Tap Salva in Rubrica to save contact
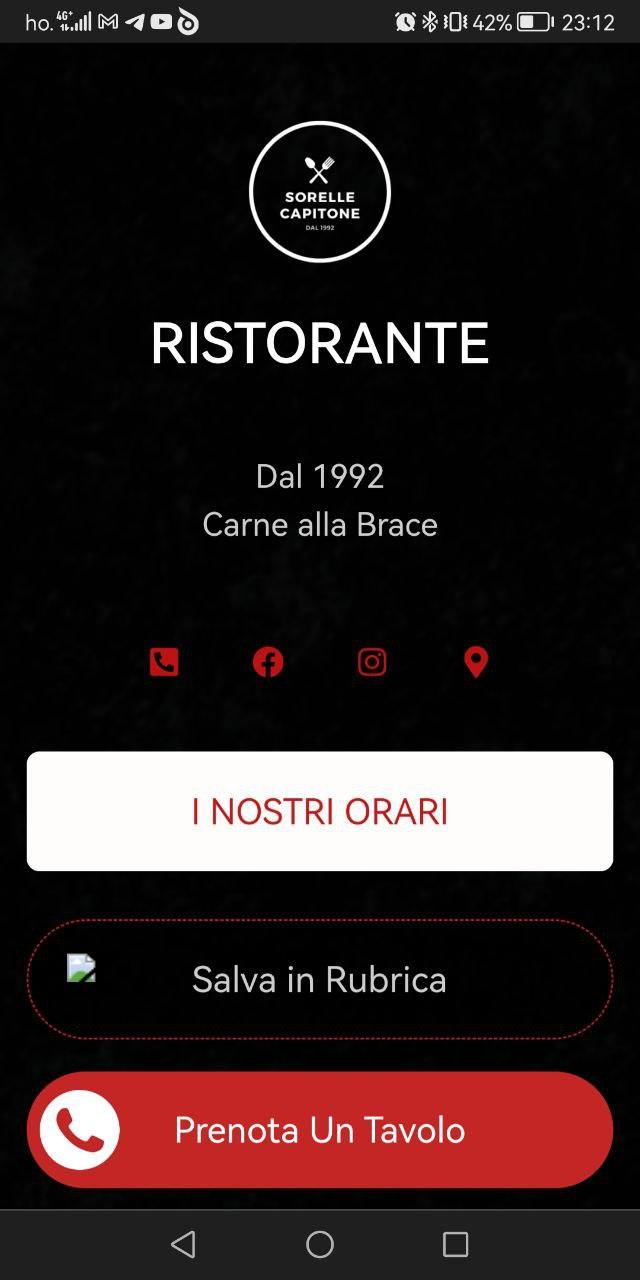Viewport: 640px width, 1280px height. pos(320,979)
